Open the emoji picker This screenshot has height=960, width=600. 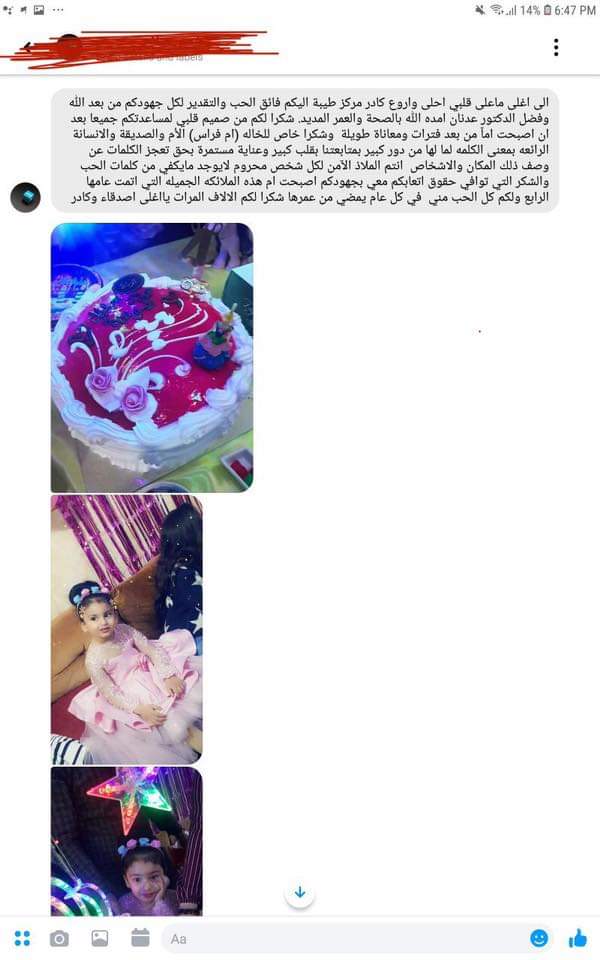pyautogui.click(x=539, y=938)
